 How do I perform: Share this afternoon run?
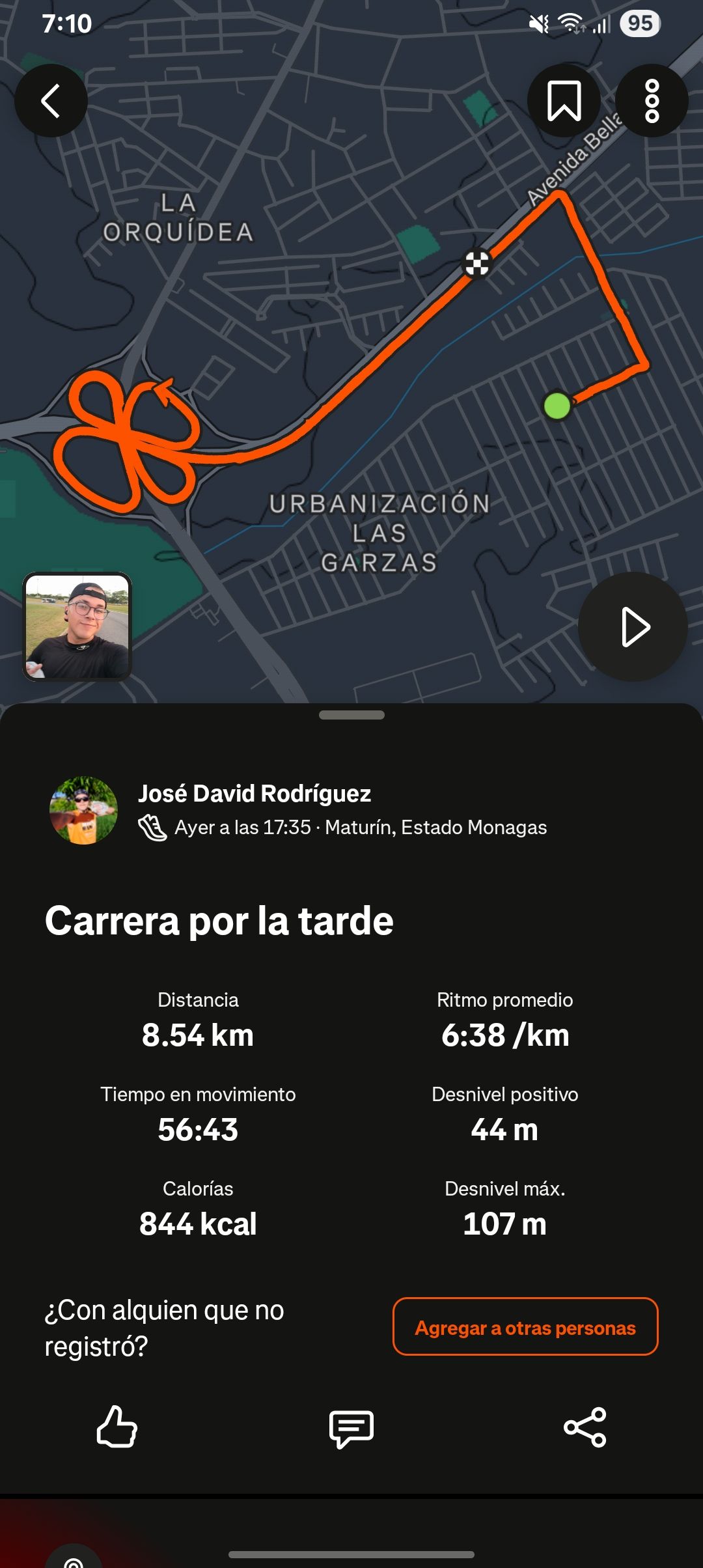coord(585,1427)
